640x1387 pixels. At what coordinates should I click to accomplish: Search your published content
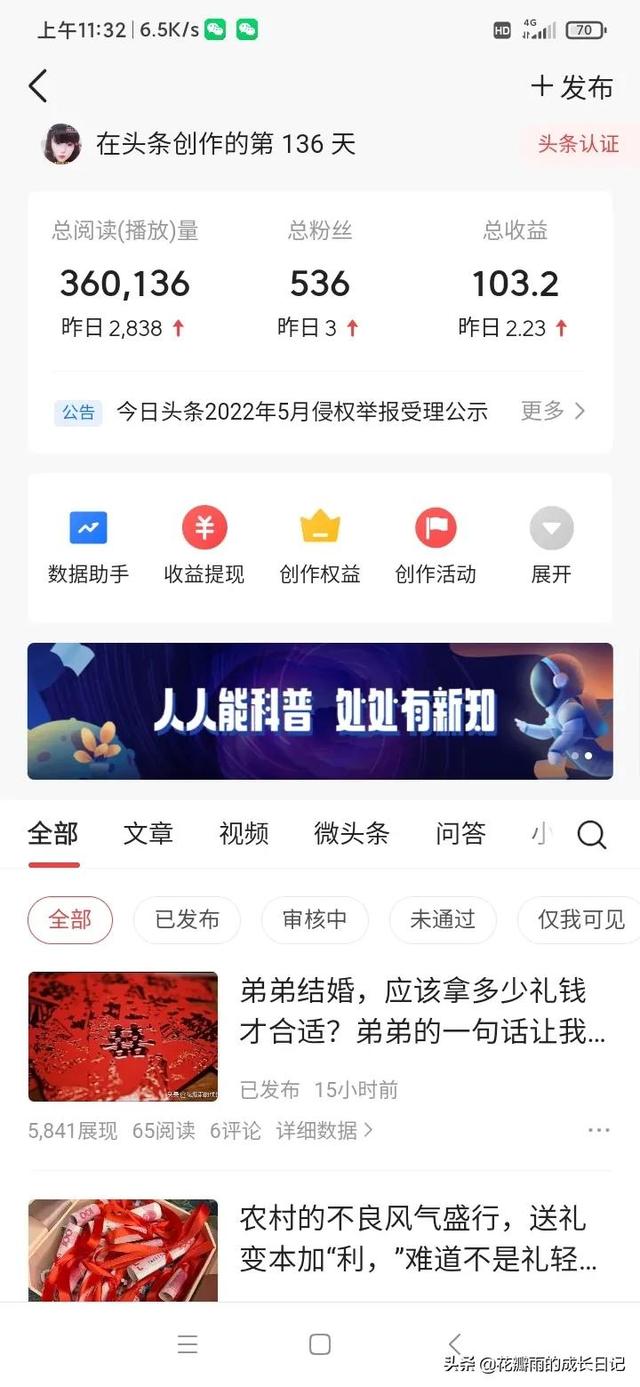tap(592, 835)
